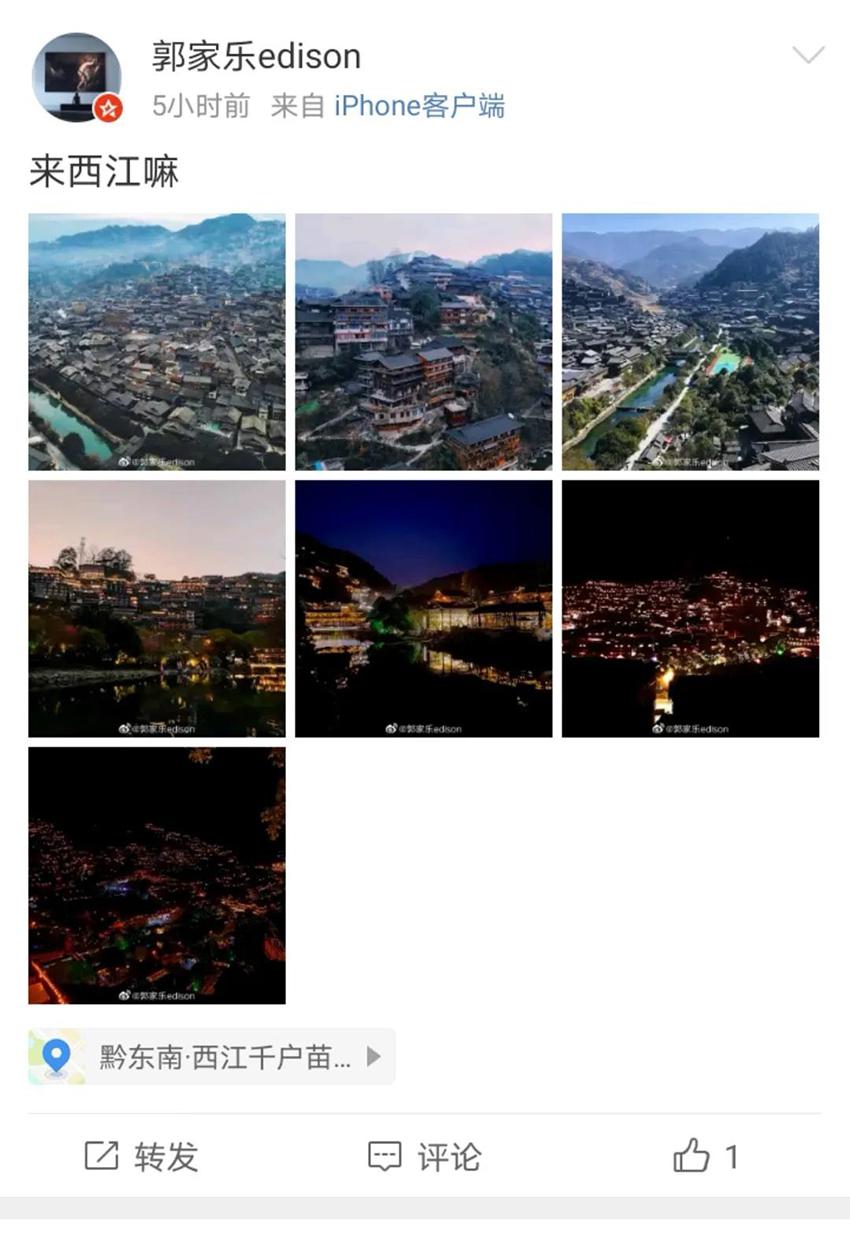
Task: Open 郭家乐edison's profile avatar
Action: 76,77
